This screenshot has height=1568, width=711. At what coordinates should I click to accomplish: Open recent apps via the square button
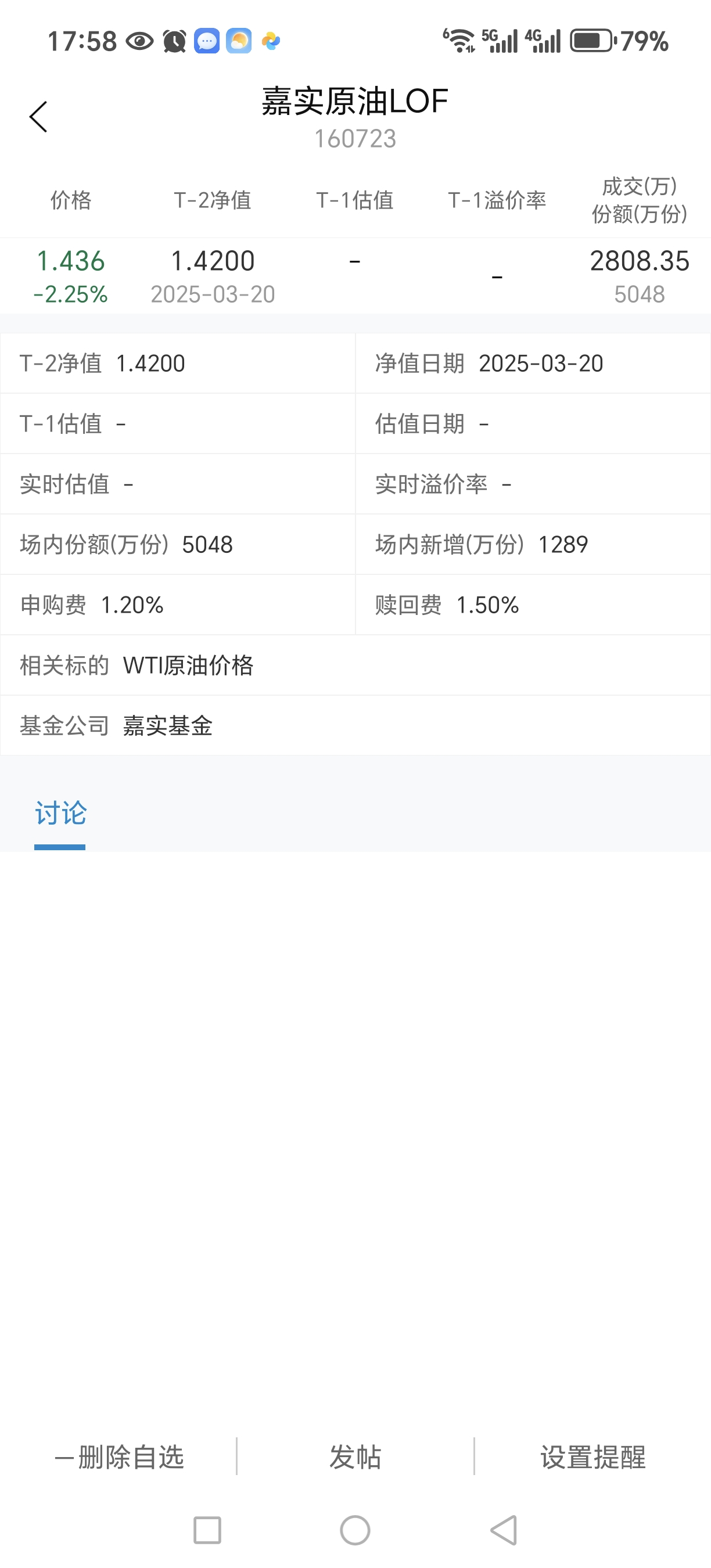pos(207,1530)
